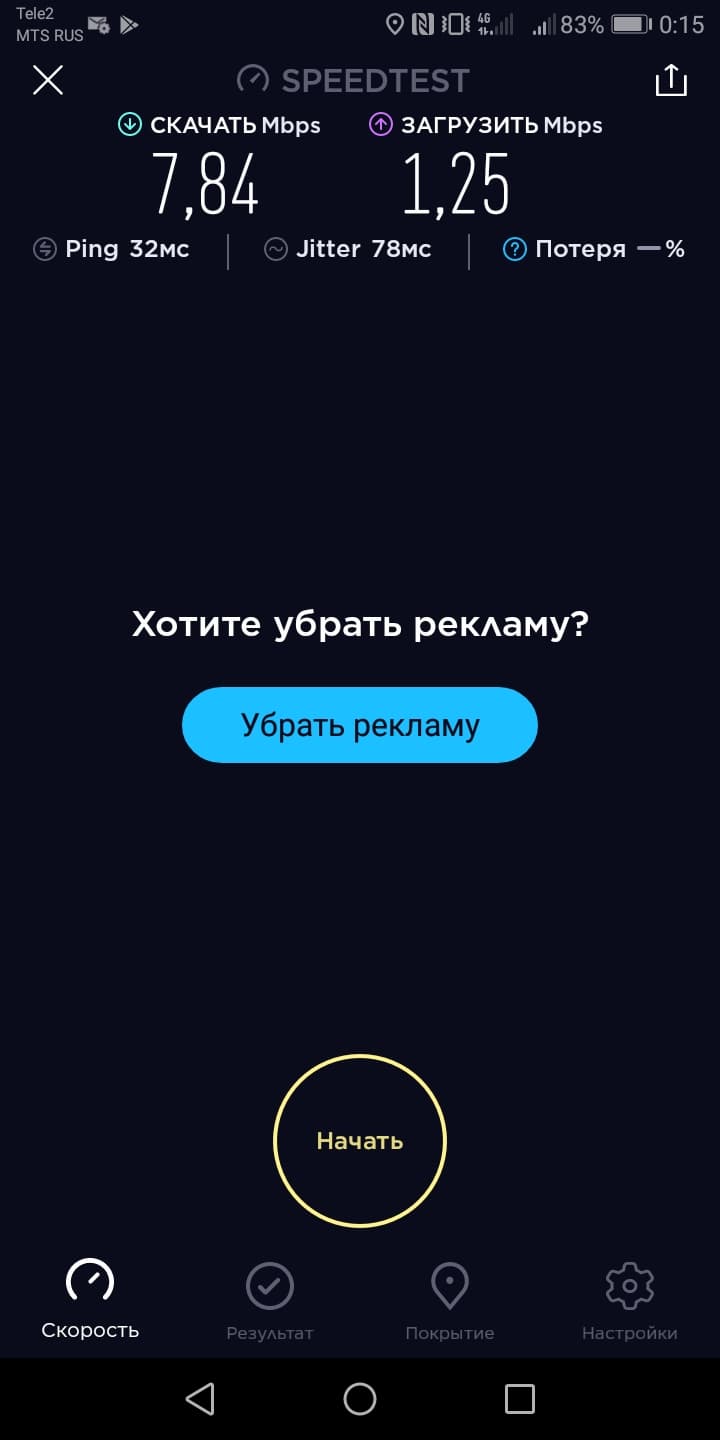Tap the Убрать рекламу button
Viewport: 720px width, 1440px height.
click(360, 725)
